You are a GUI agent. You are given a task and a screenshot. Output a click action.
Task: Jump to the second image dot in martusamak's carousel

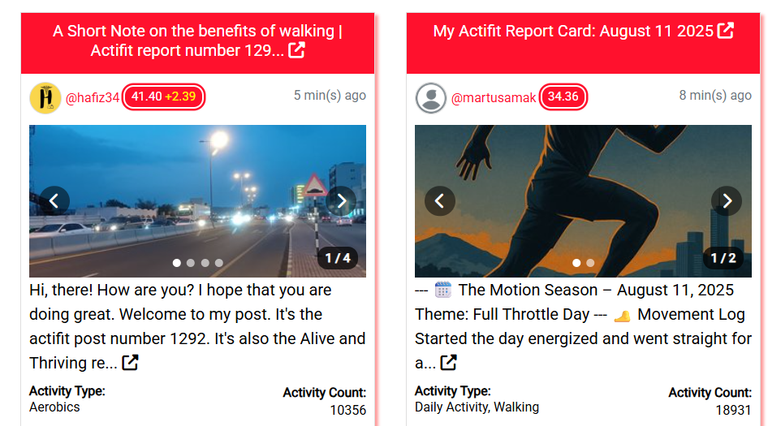click(x=590, y=263)
